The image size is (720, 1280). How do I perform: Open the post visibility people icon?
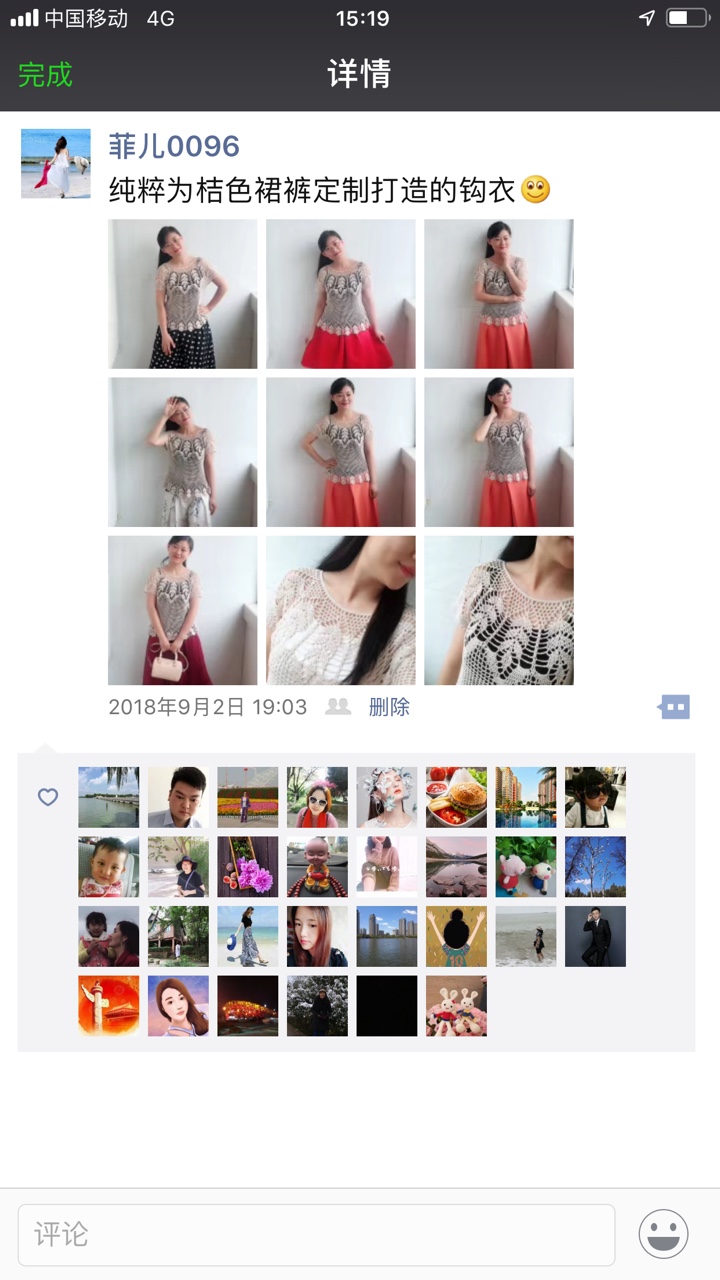pyautogui.click(x=338, y=707)
